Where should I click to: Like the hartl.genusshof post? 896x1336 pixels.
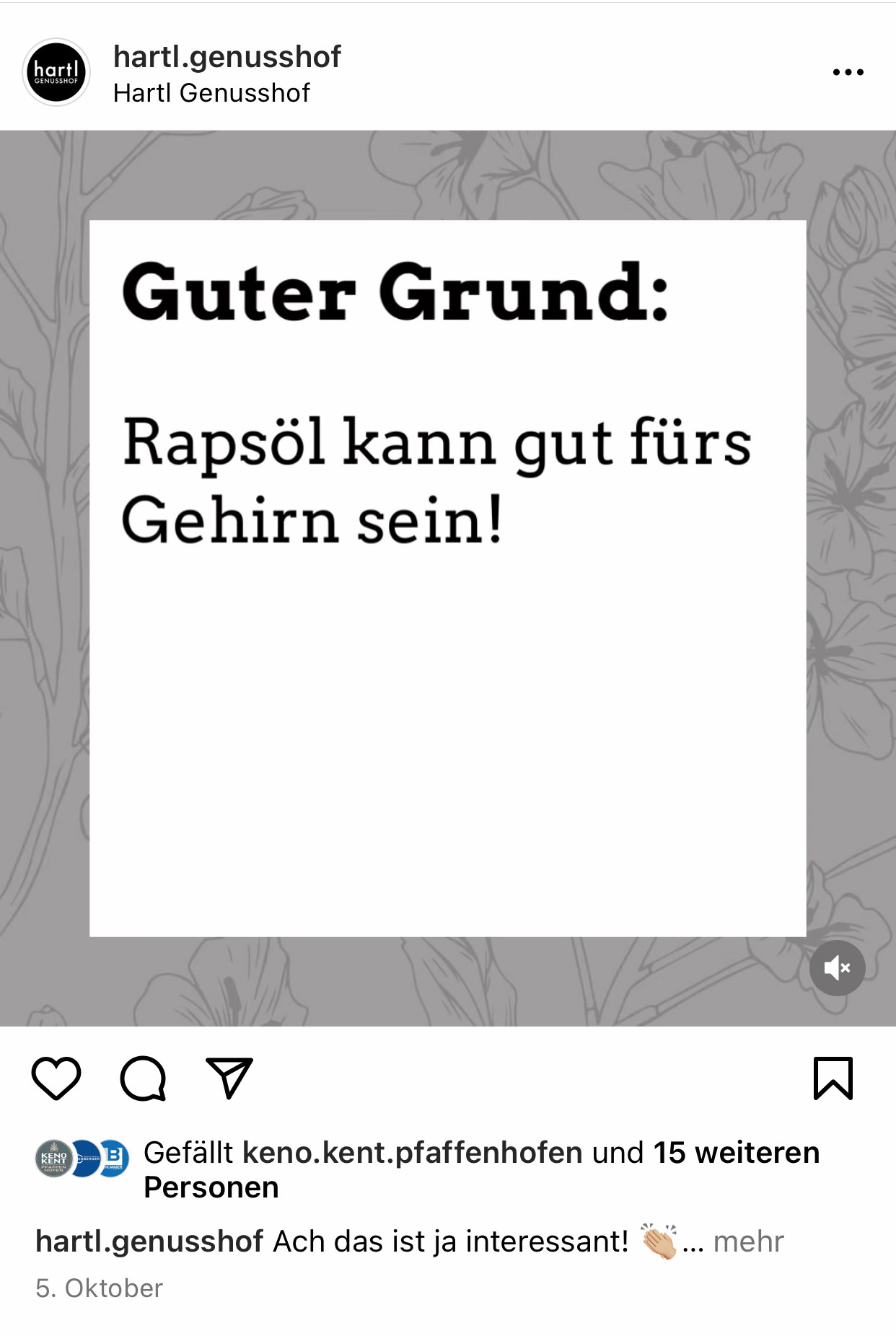[x=56, y=1078]
